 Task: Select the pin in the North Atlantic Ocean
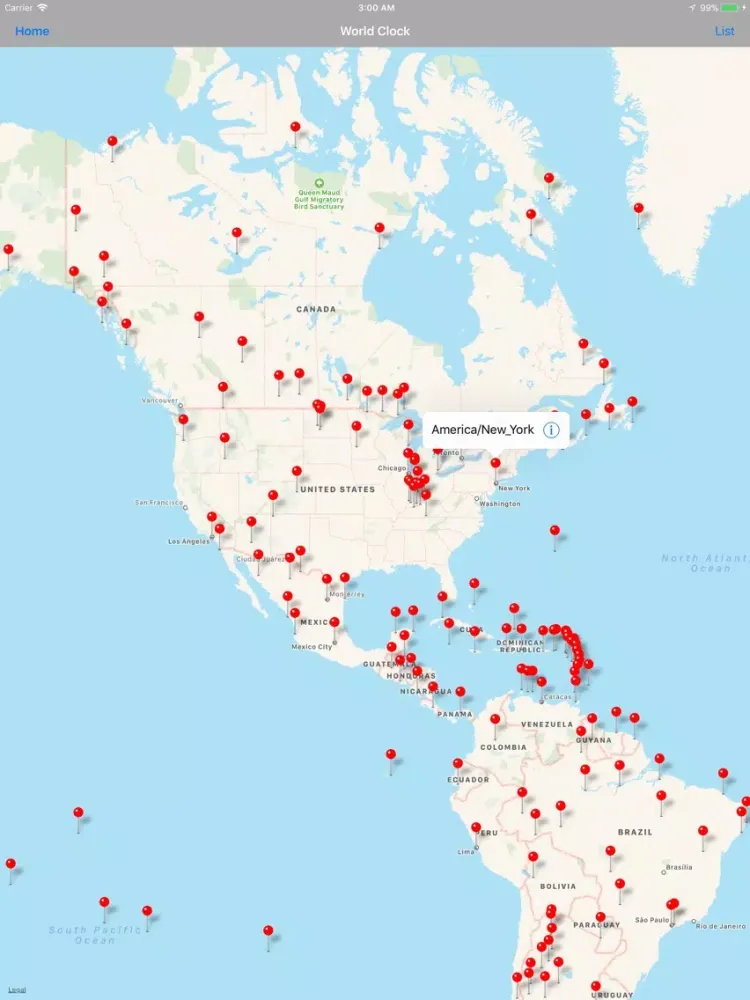(x=555, y=532)
